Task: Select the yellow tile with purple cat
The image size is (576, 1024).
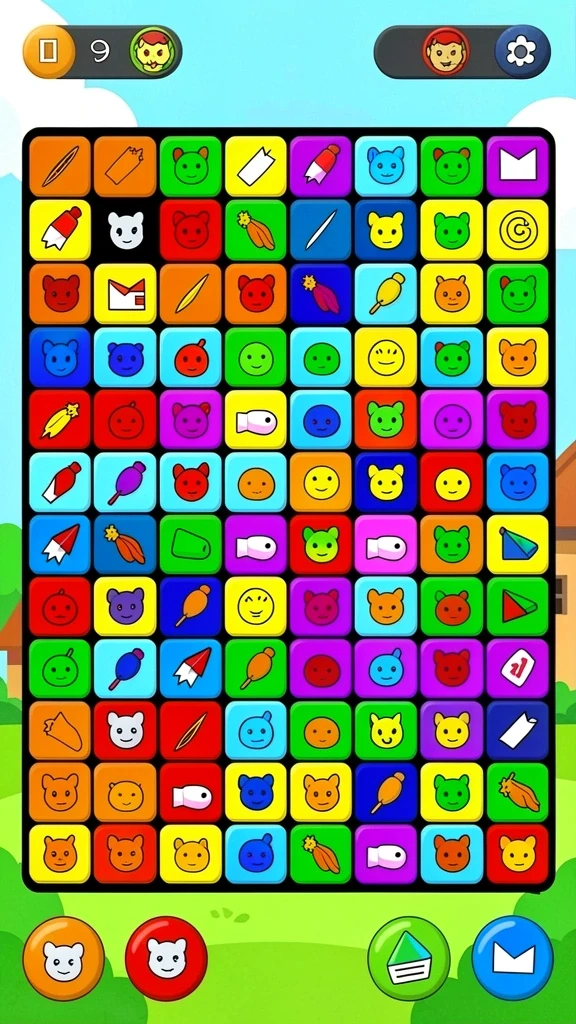Action: (125, 606)
